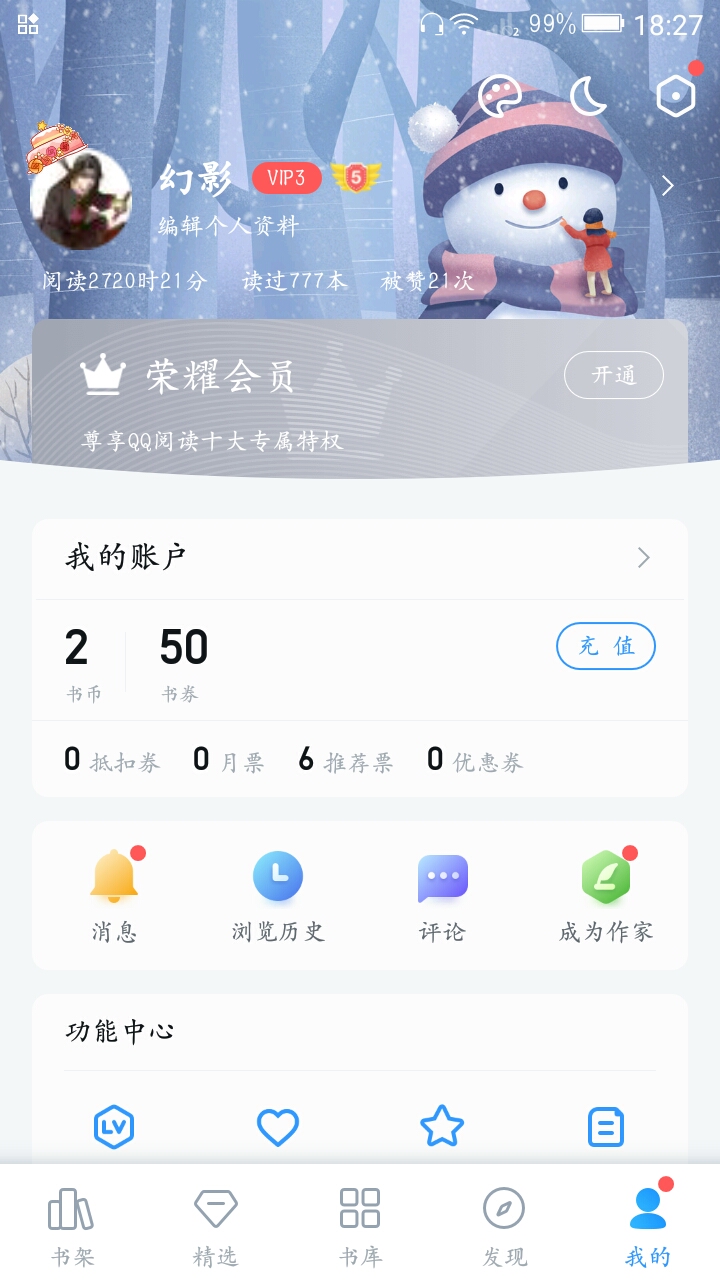Open 成为作家 become an author
This screenshot has height=1280, width=720.
point(606,896)
